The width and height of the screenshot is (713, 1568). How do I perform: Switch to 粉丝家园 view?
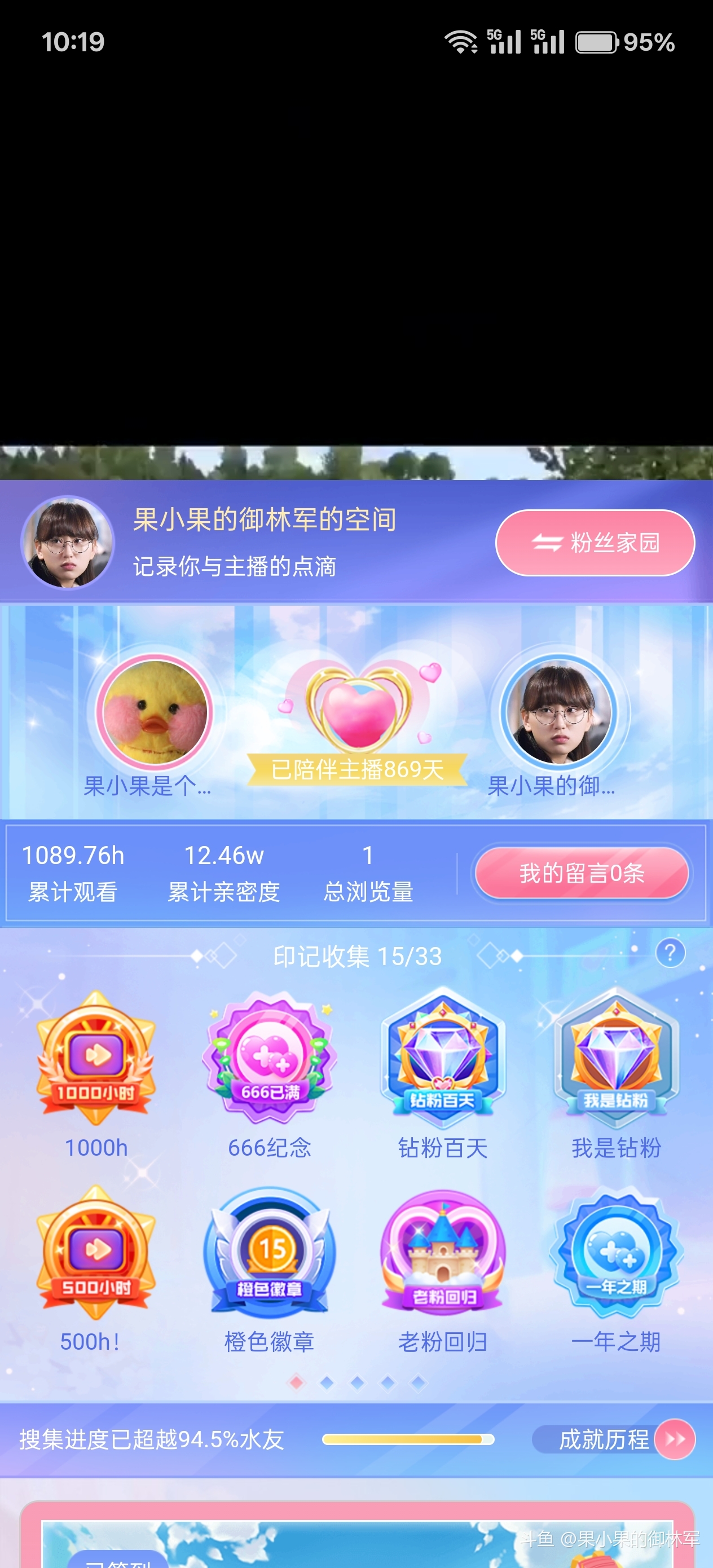click(595, 543)
